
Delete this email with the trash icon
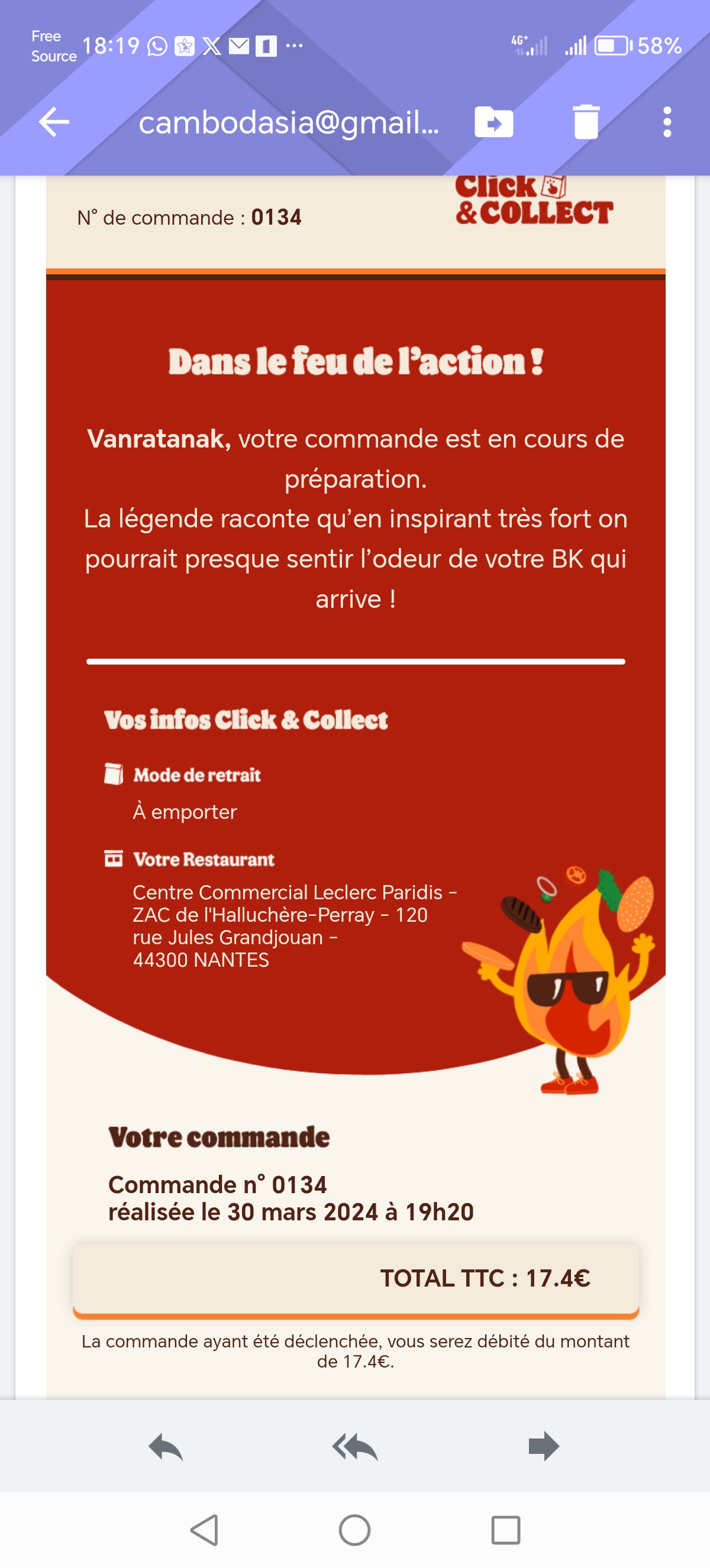(x=586, y=122)
